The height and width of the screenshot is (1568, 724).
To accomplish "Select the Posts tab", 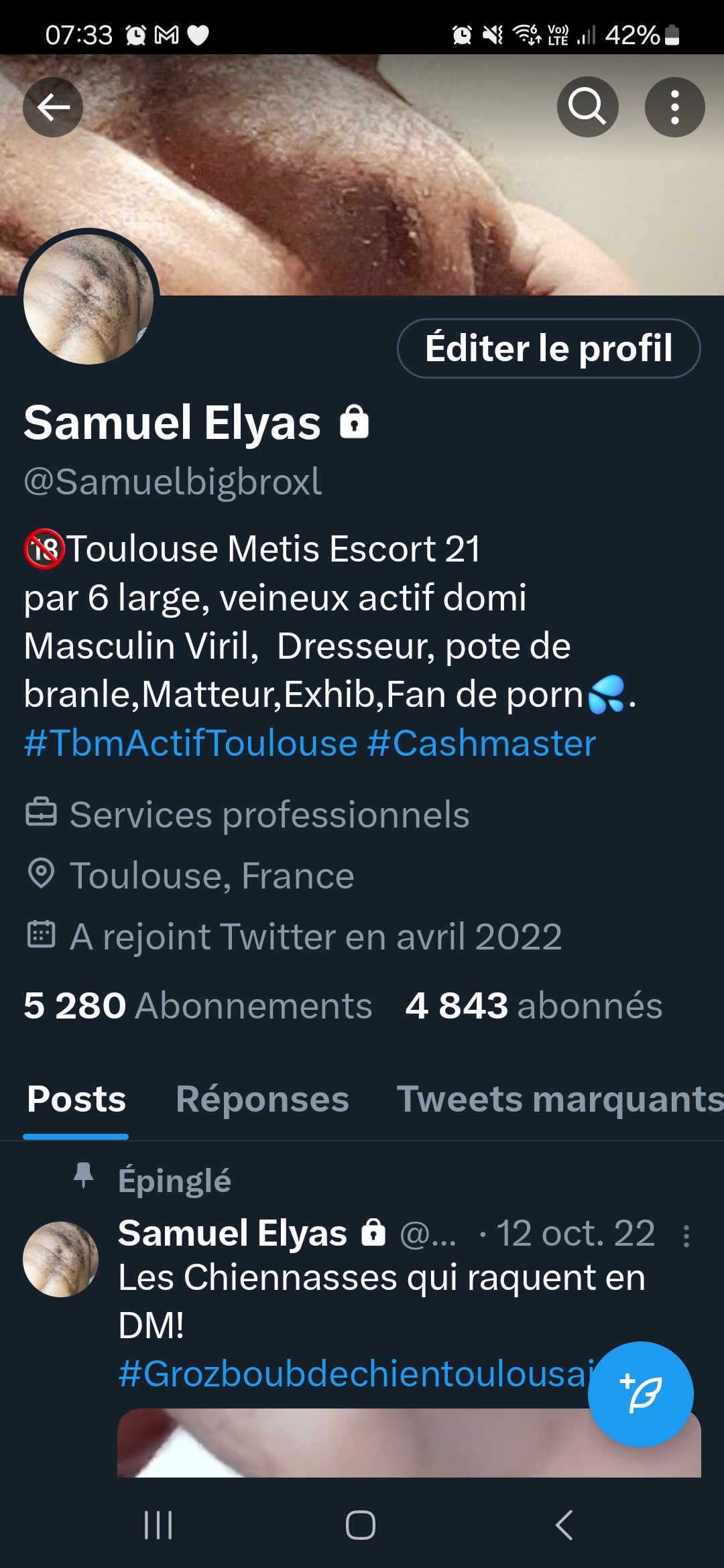I will (x=76, y=1100).
